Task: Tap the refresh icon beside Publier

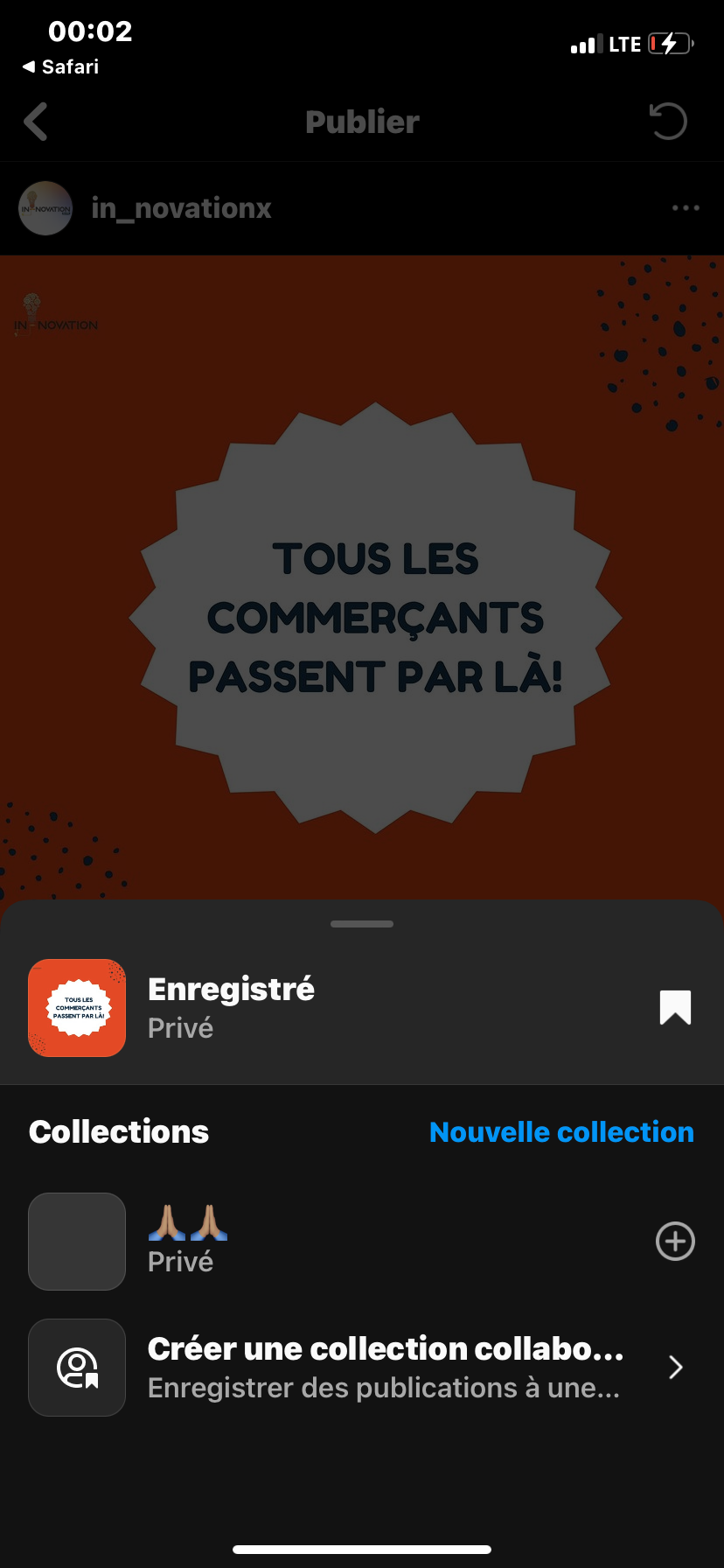Action: (x=669, y=122)
